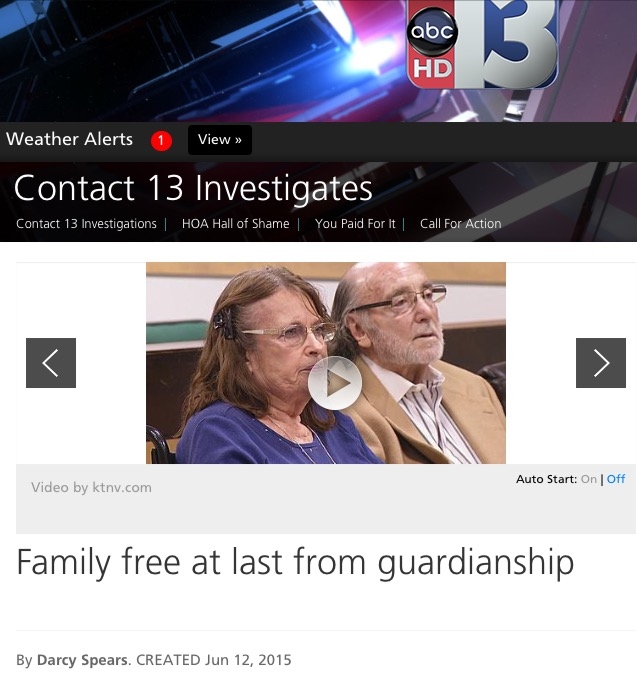The image size is (637, 674).
Task: Turn auto start On
Action: pos(588,480)
